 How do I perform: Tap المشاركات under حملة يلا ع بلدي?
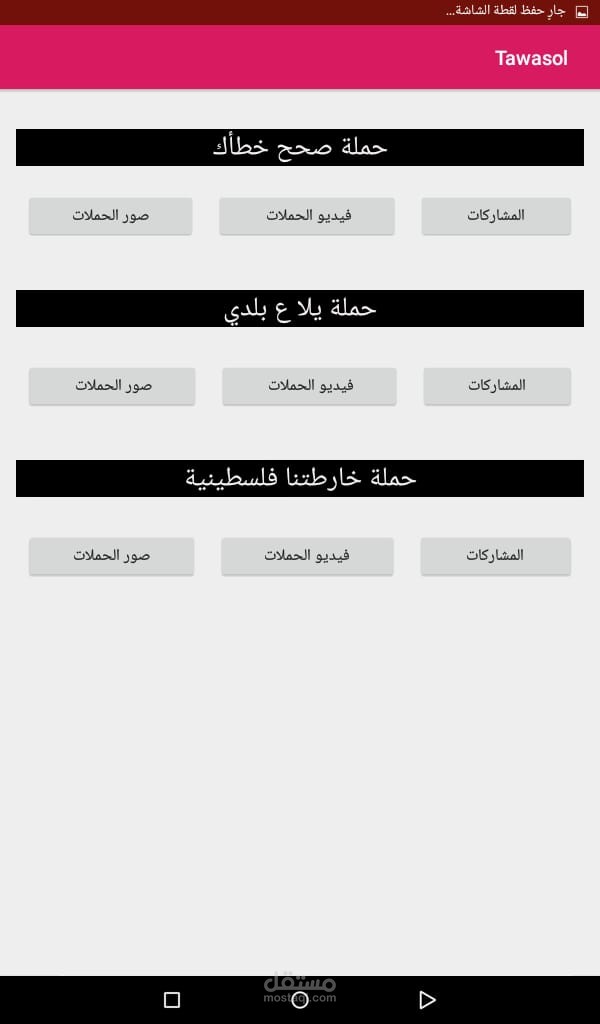(x=497, y=386)
